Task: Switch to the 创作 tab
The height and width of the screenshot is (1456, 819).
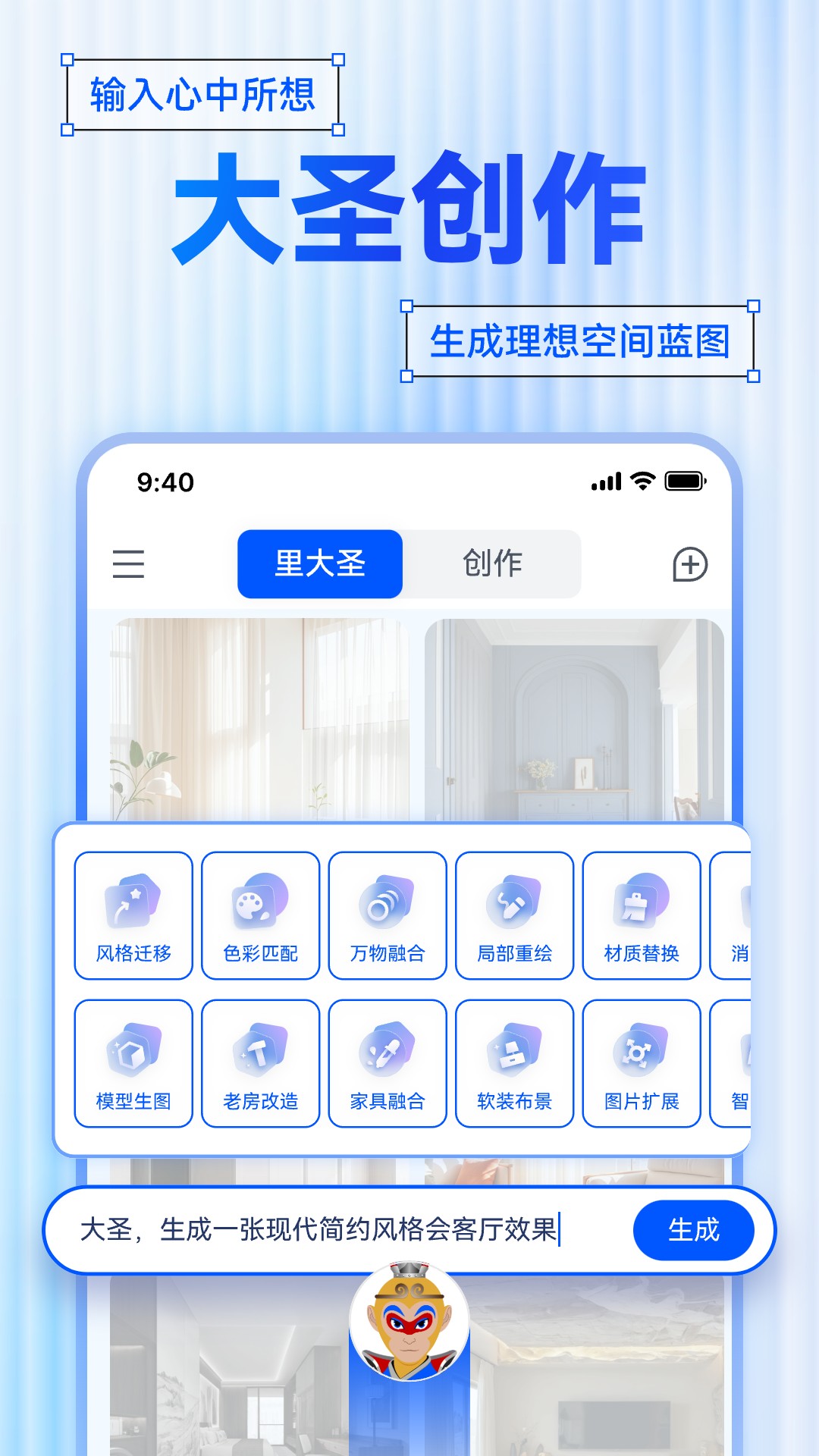Action: pyautogui.click(x=493, y=563)
